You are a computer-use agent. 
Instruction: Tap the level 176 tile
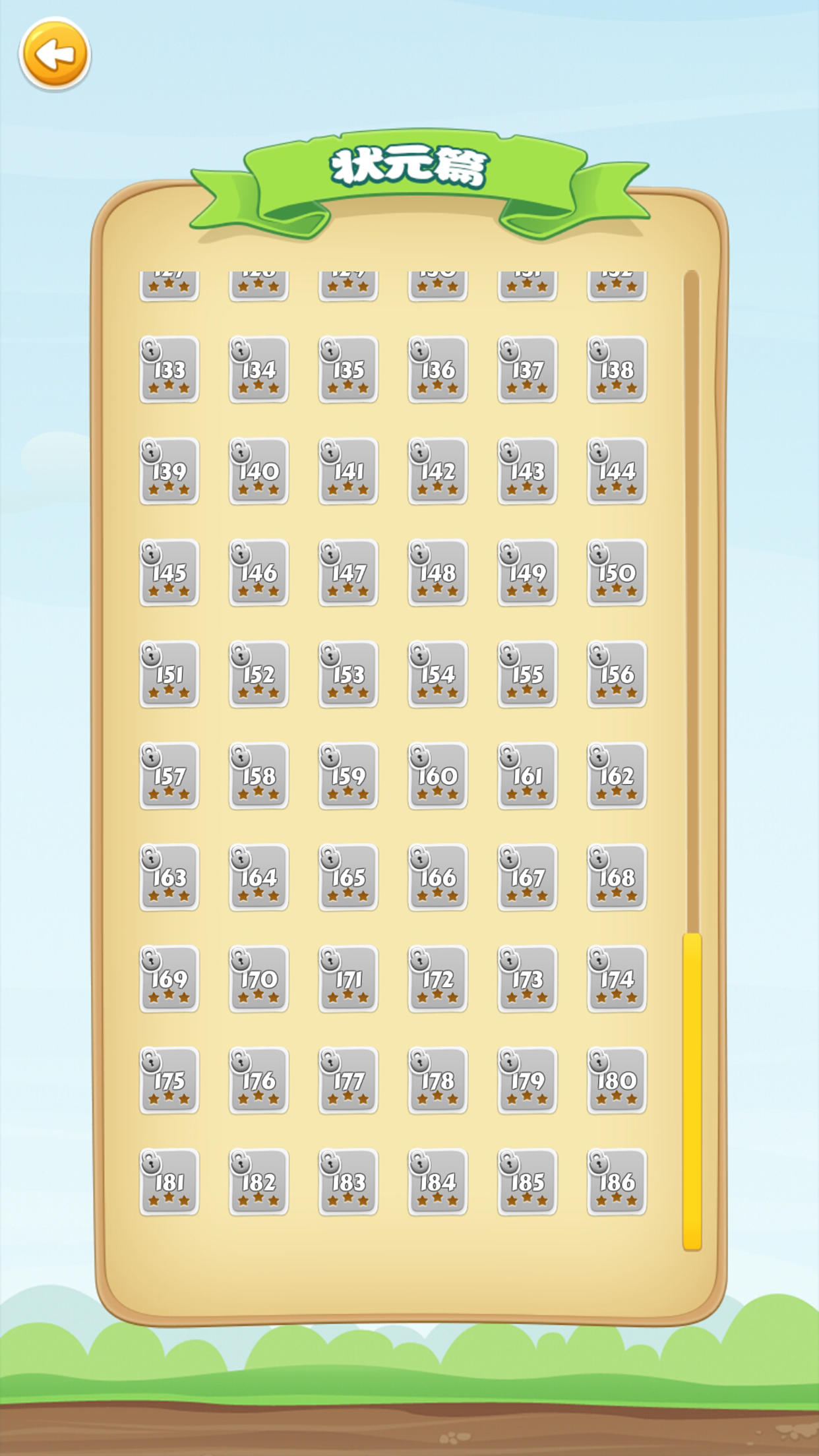[x=258, y=1080]
